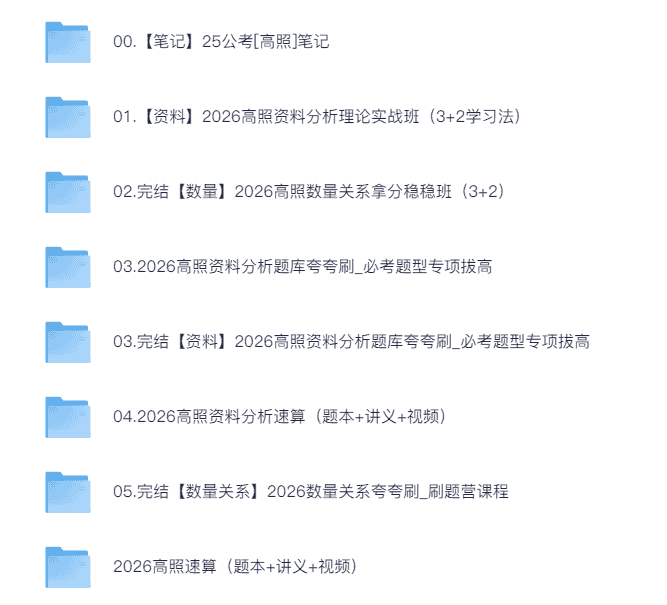
Task: Open folder 02.完结【数量】2026高照数量关系拿分稳稳班
Action: (308, 192)
